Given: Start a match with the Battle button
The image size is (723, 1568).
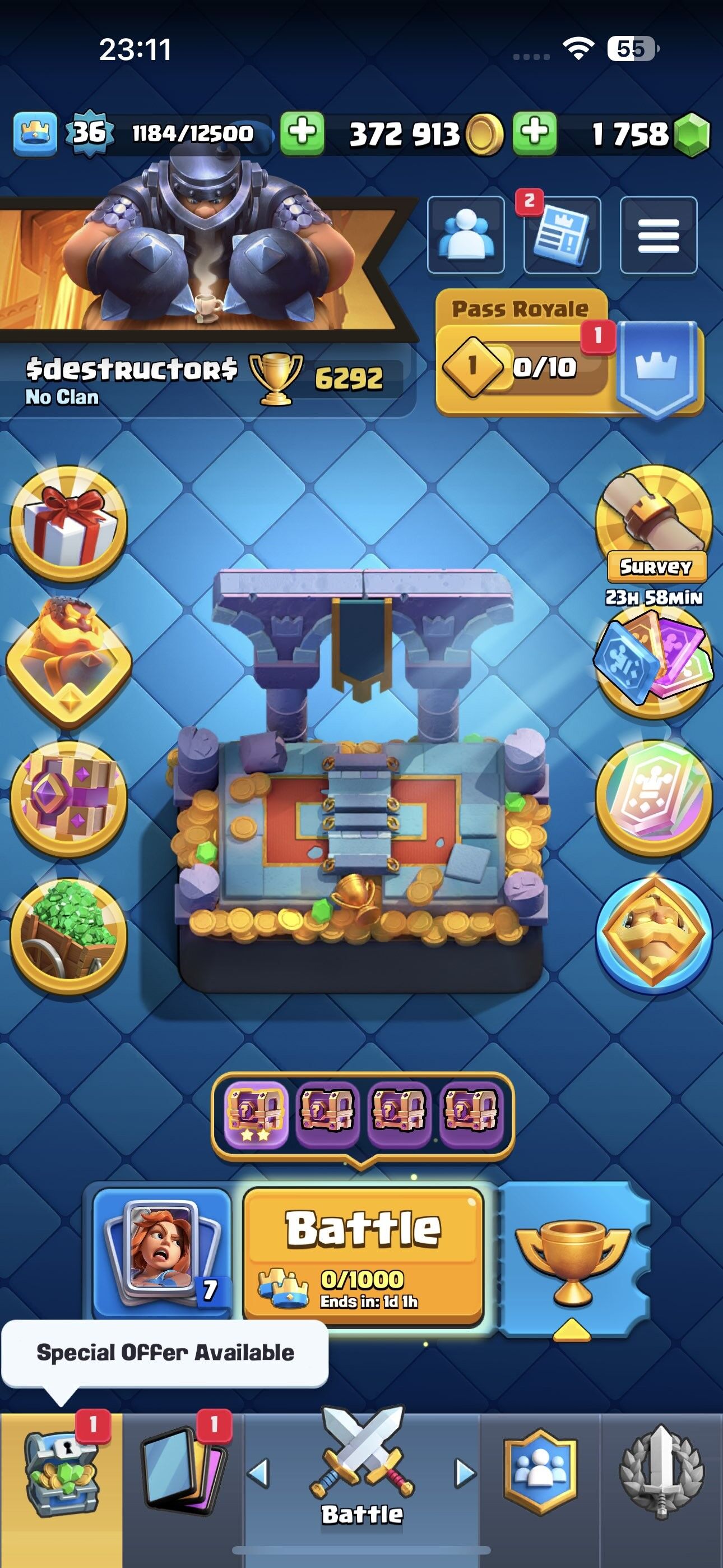Looking at the screenshot, I should (x=363, y=1254).
